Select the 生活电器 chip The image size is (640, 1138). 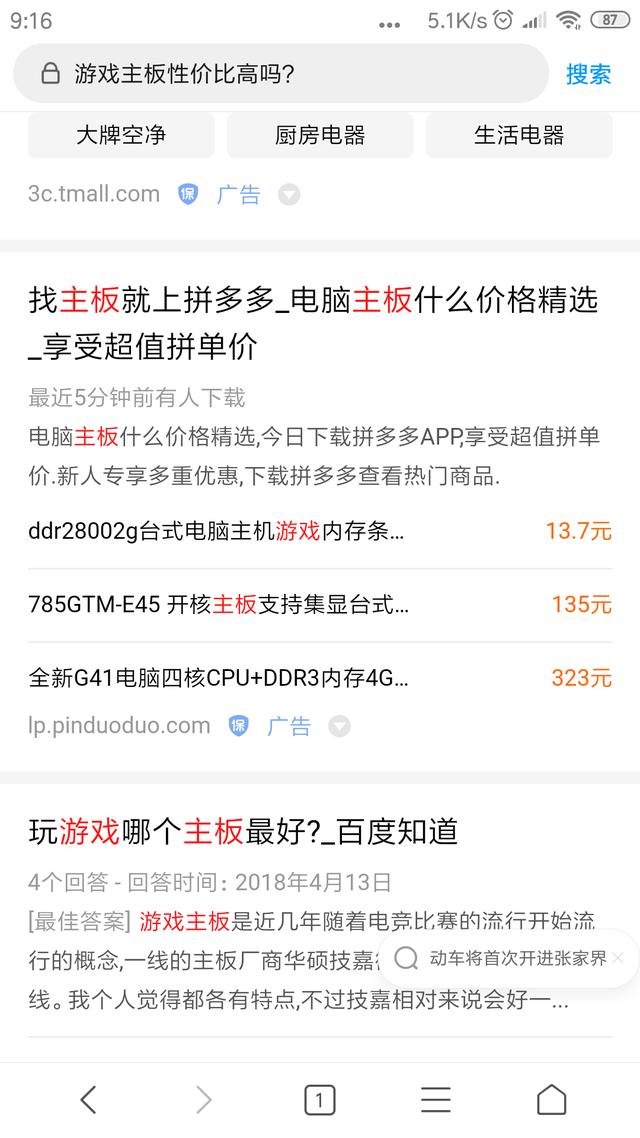(519, 135)
